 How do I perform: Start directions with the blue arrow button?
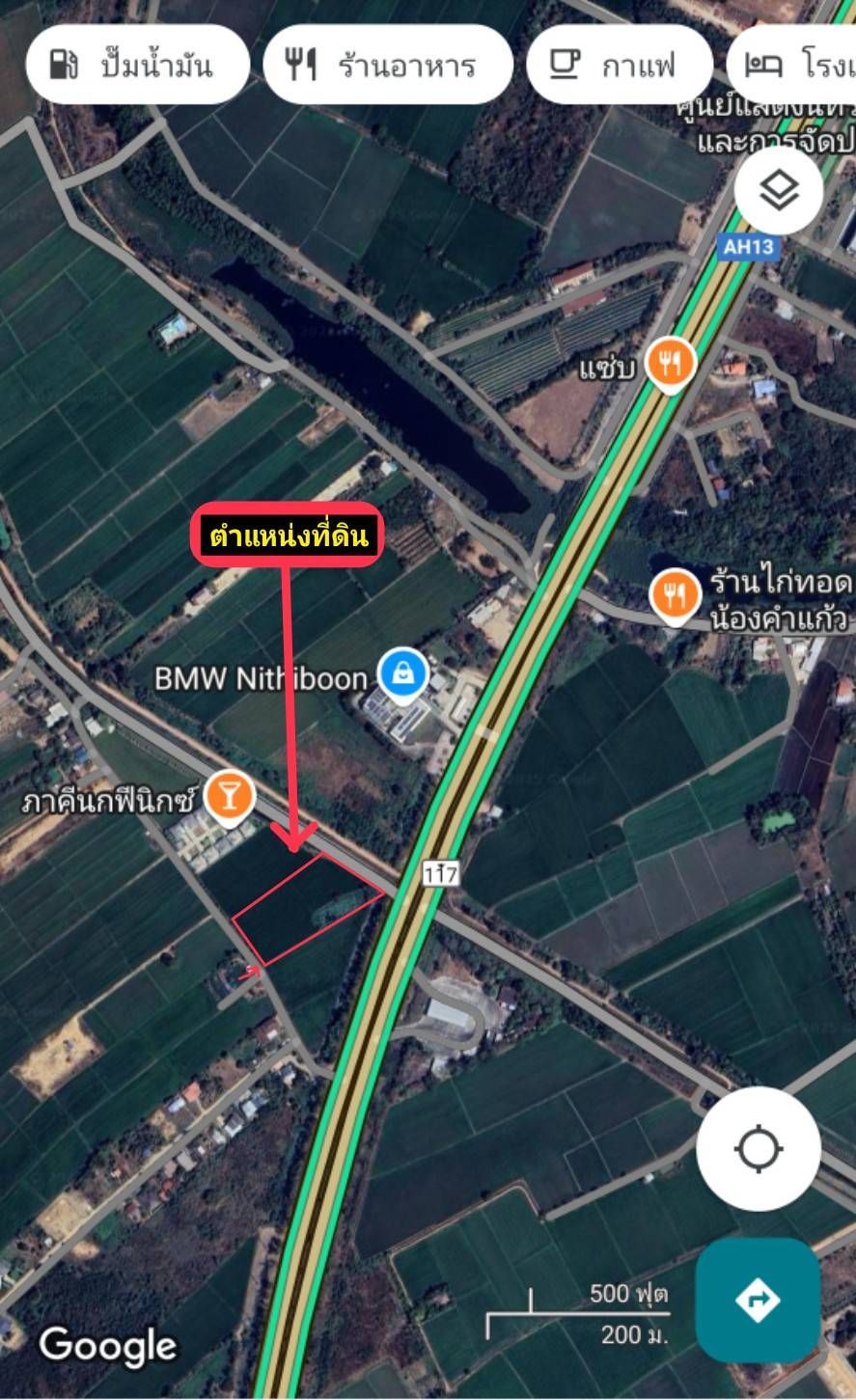coord(759,1300)
